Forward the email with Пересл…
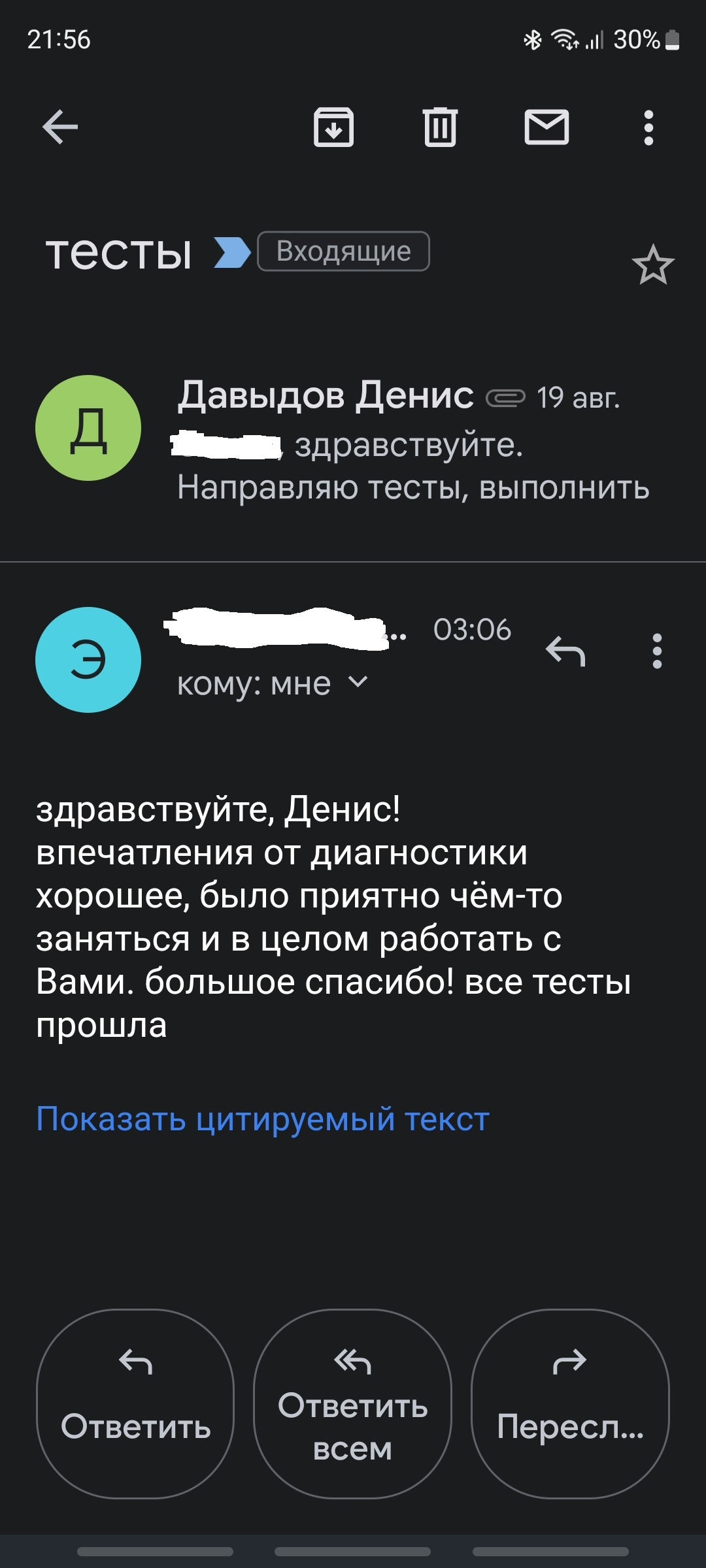This screenshot has height=1568, width=706. [569, 1403]
